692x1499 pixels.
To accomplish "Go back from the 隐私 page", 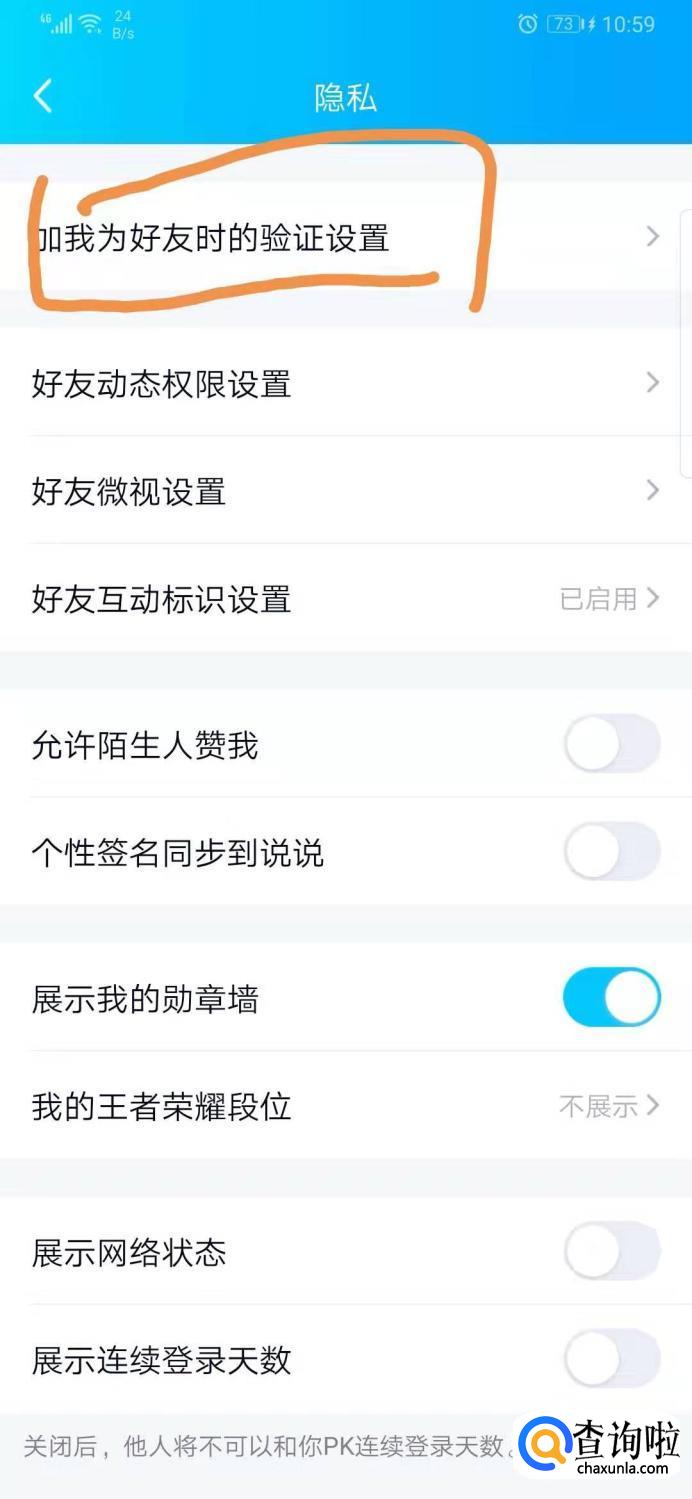I will point(42,97).
